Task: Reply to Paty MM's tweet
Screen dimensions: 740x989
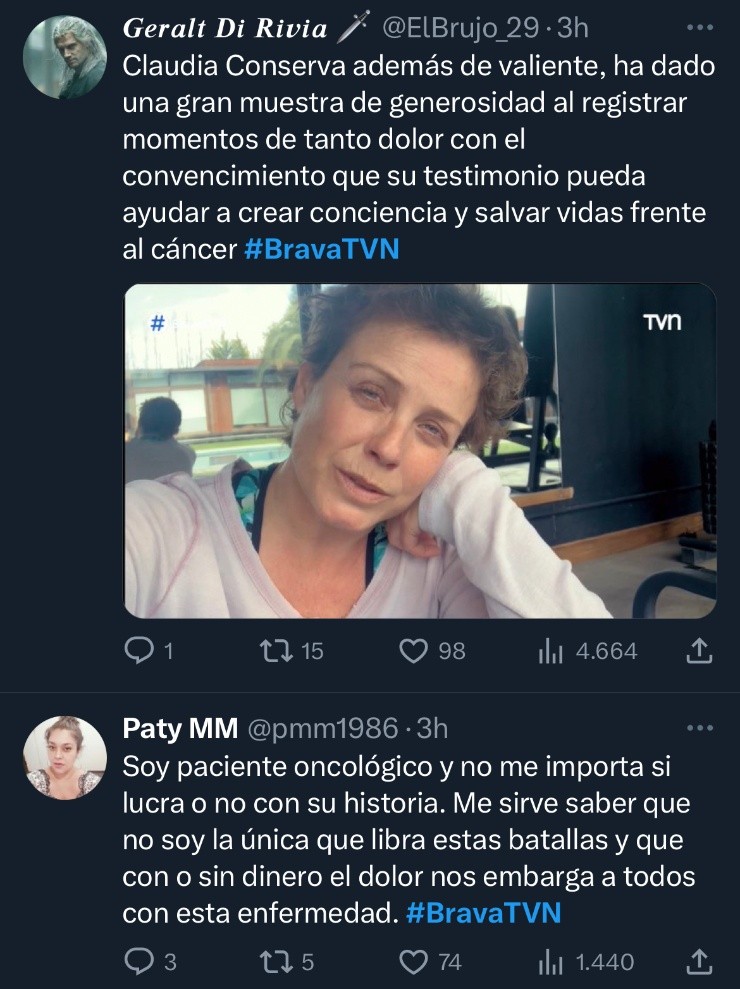Action: pos(137,962)
